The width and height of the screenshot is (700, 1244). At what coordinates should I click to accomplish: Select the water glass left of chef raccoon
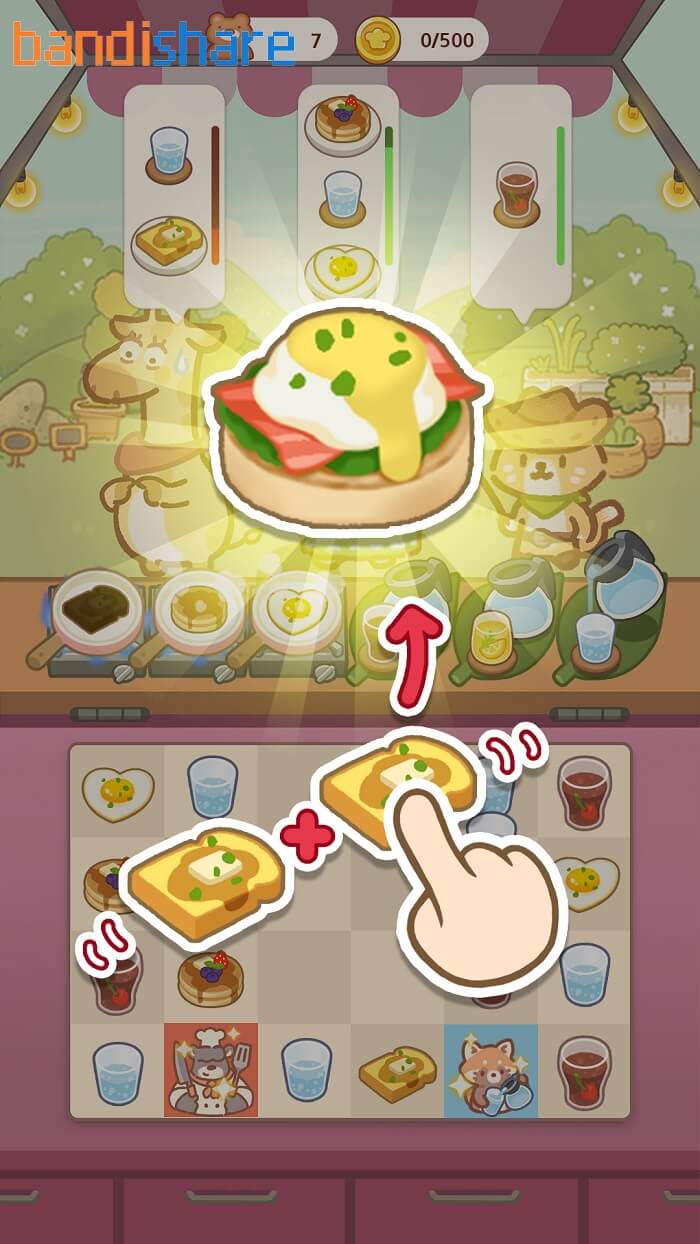(x=117, y=1072)
